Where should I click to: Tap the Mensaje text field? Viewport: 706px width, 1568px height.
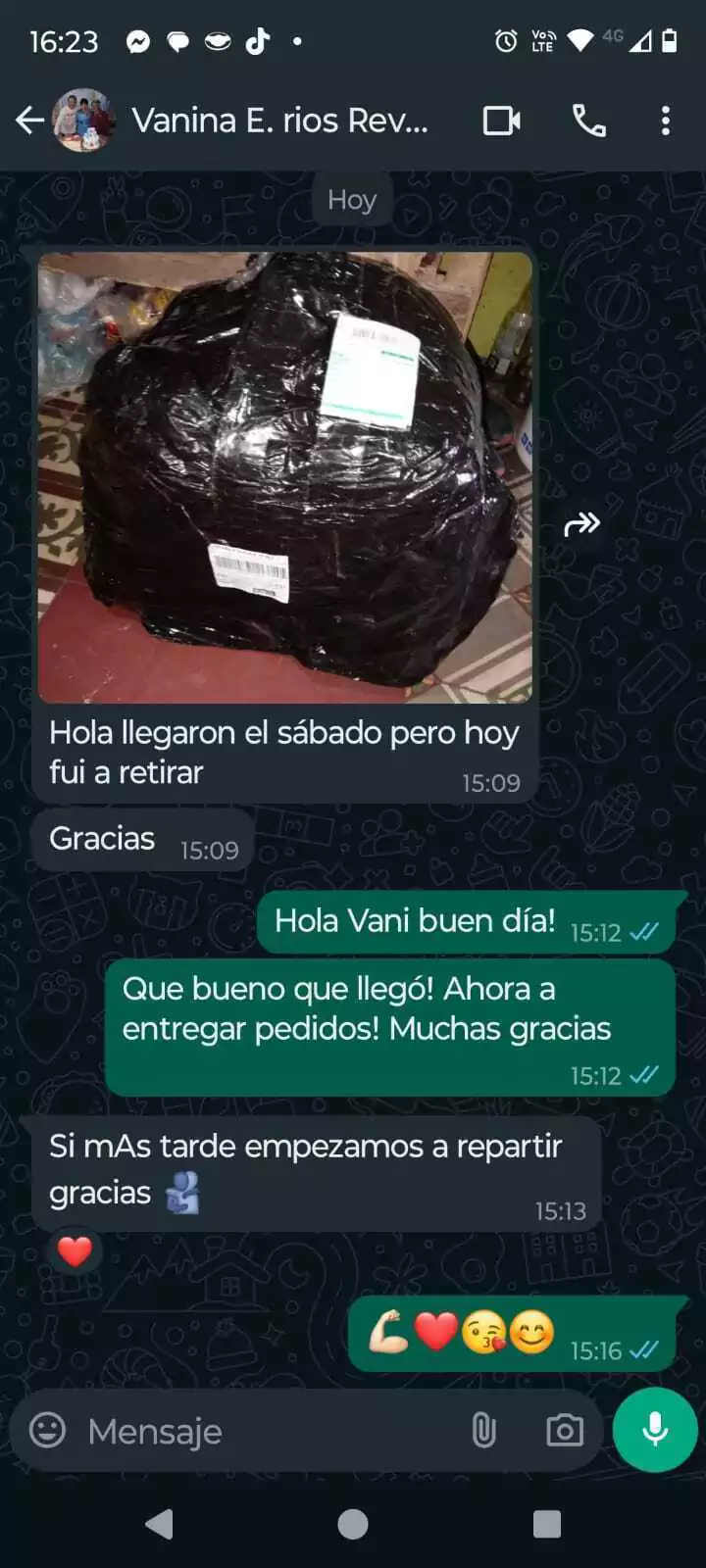click(x=265, y=1431)
